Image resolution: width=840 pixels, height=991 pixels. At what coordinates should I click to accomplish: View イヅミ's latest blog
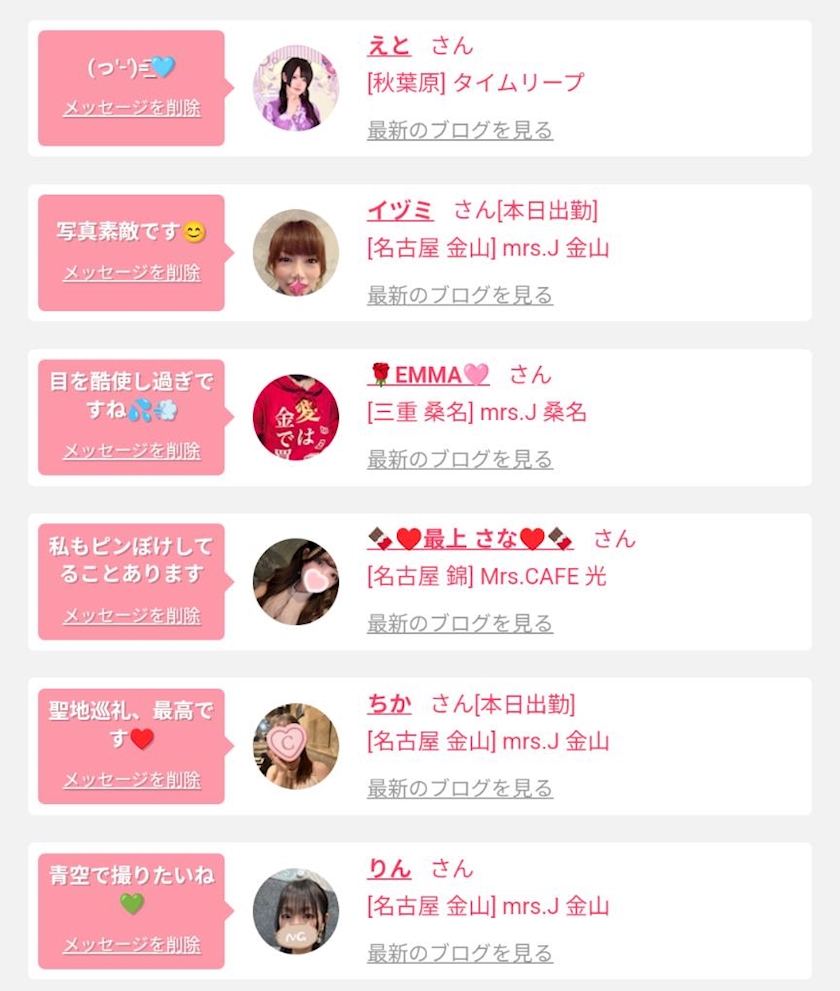pyautogui.click(x=459, y=295)
